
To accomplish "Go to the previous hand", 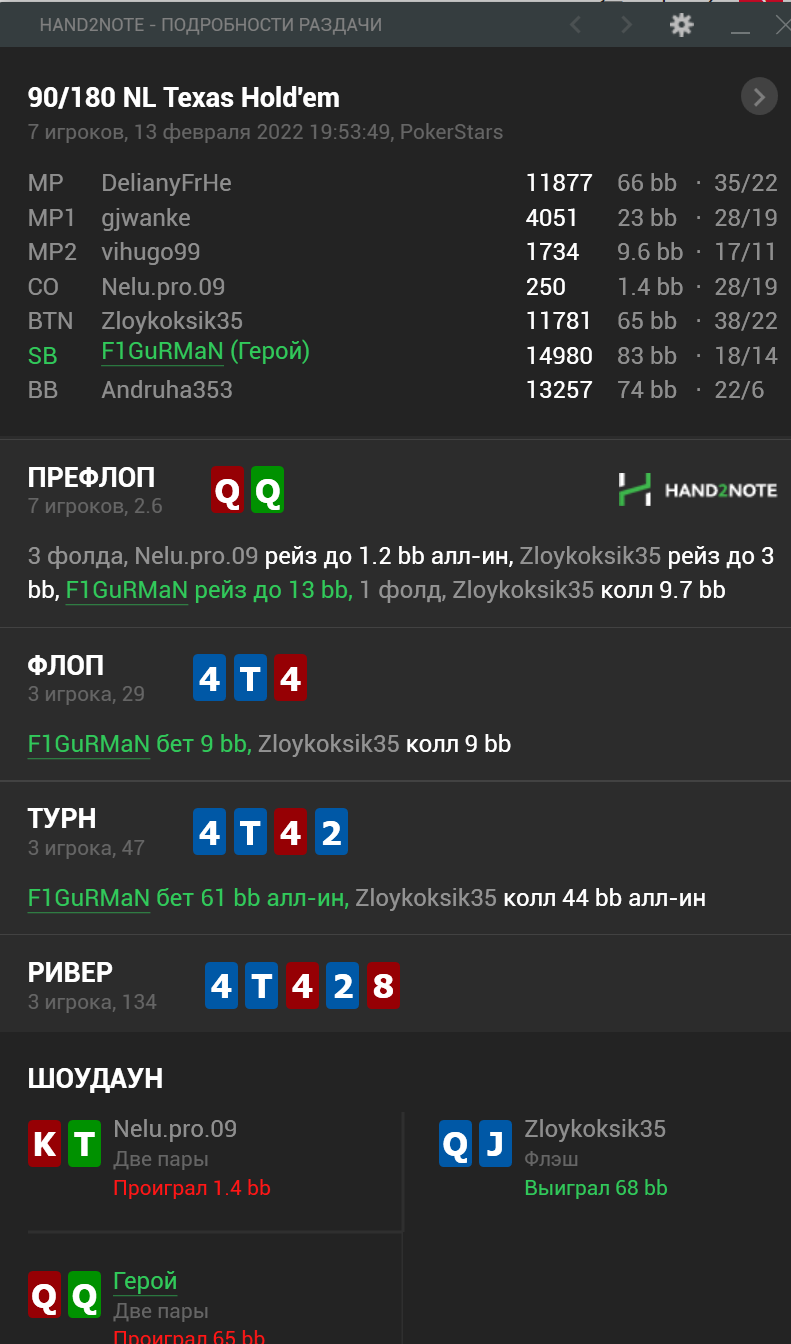I will pos(575,25).
